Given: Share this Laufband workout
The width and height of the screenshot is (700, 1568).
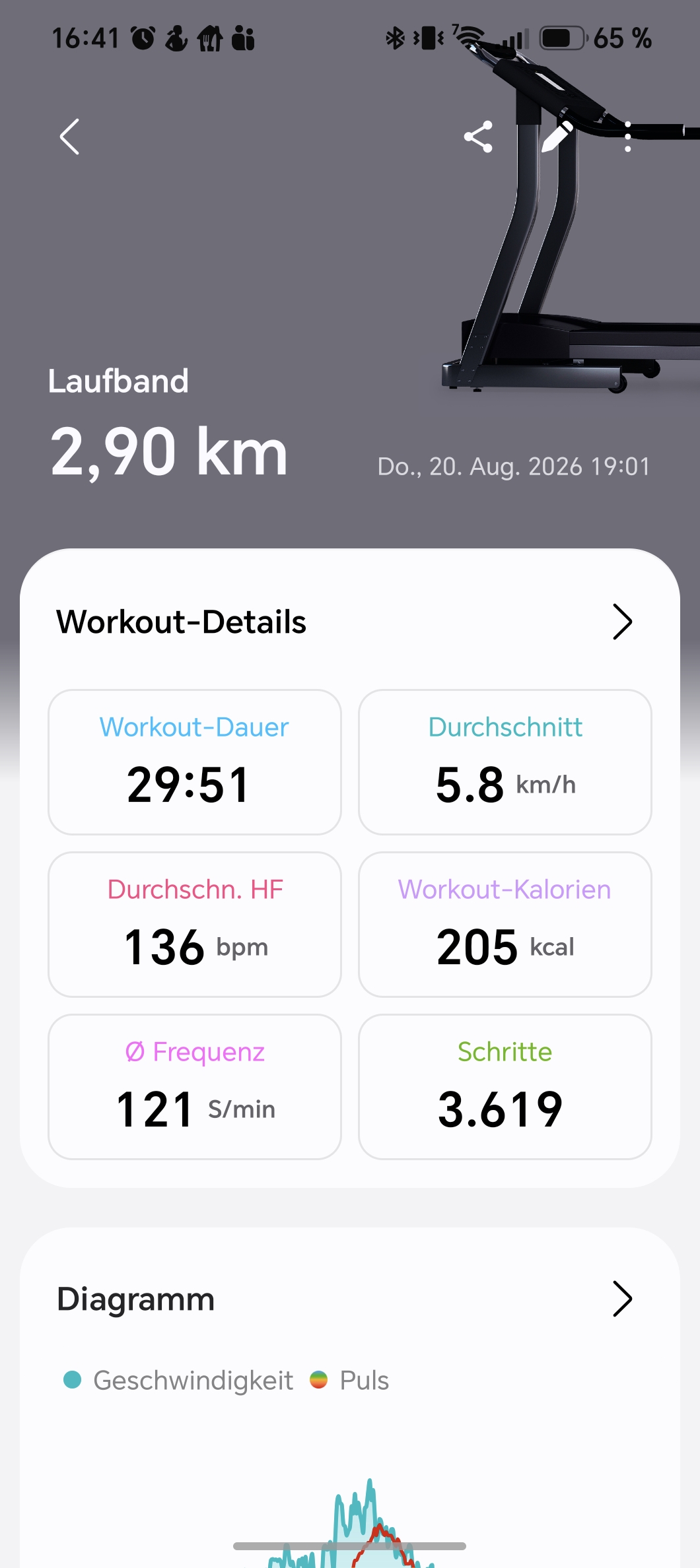Looking at the screenshot, I should pyautogui.click(x=478, y=137).
